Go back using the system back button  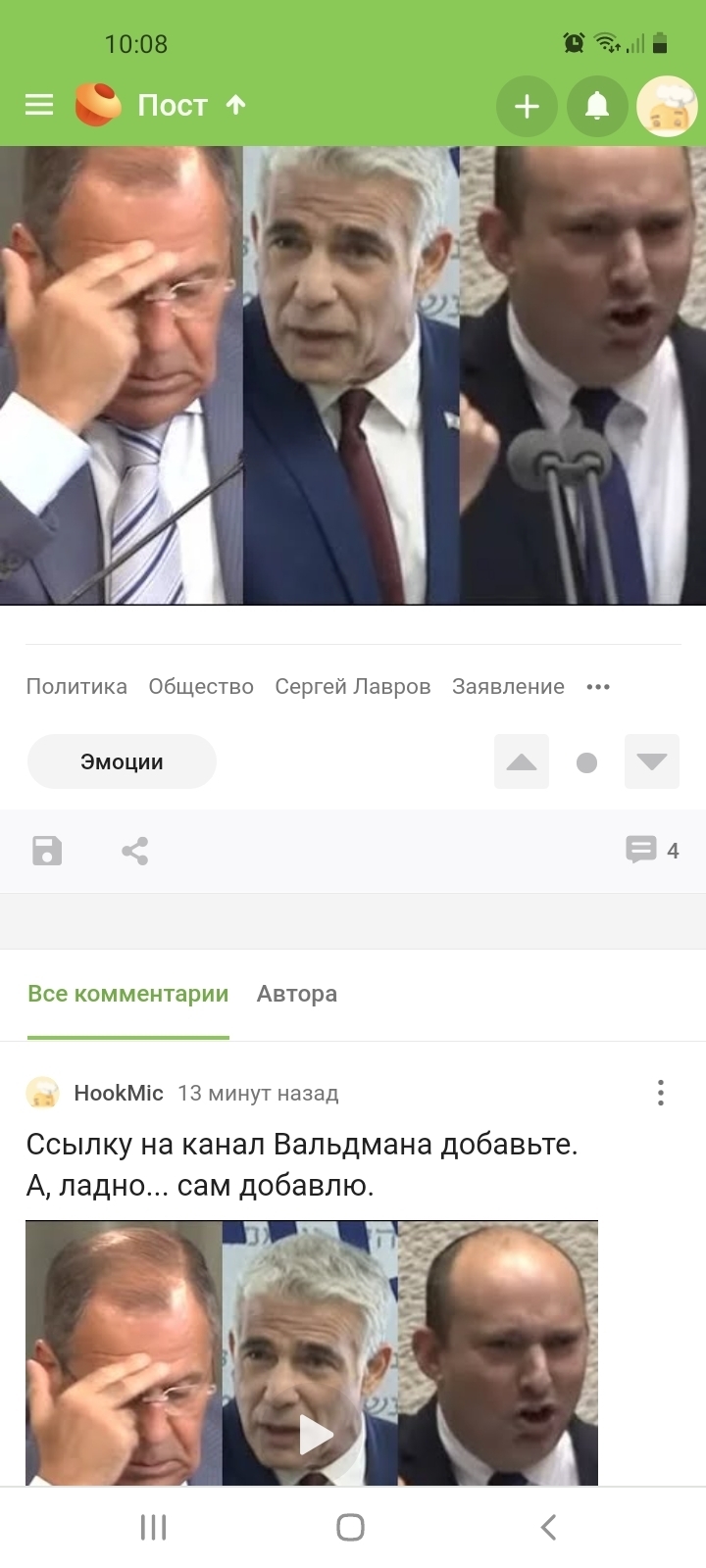(549, 1527)
